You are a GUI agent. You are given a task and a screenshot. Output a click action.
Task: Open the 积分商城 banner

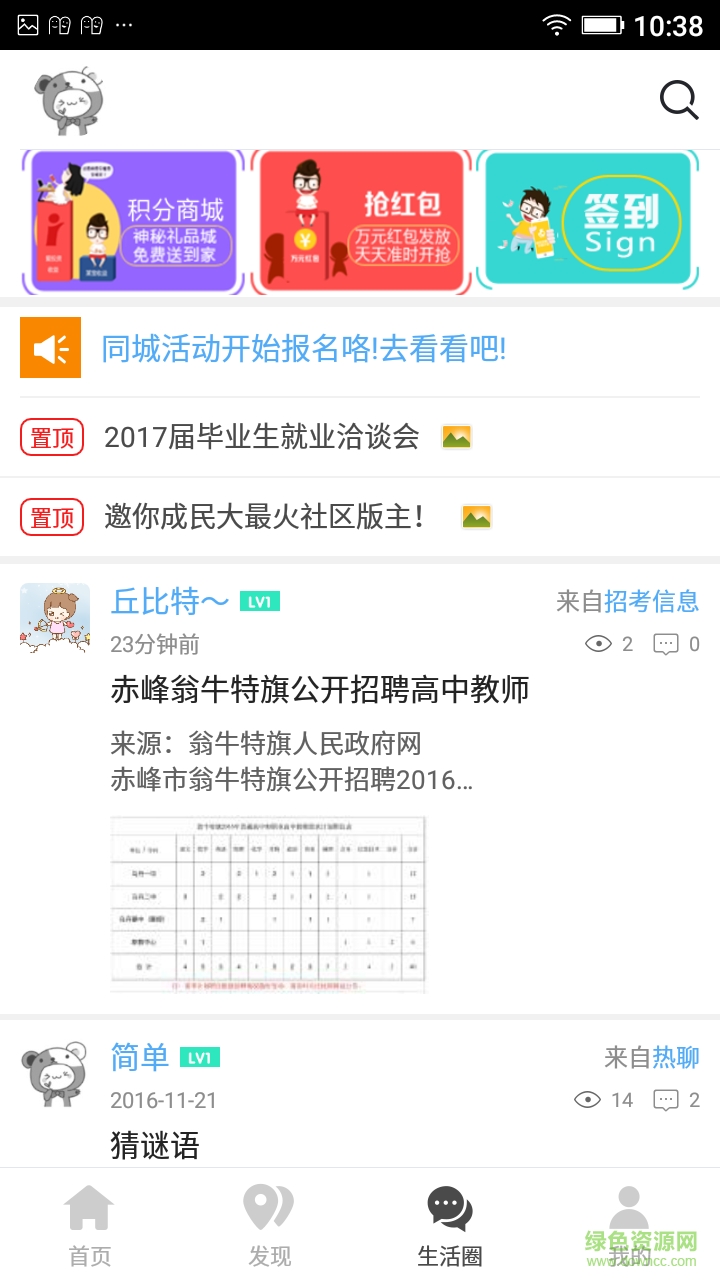133,222
